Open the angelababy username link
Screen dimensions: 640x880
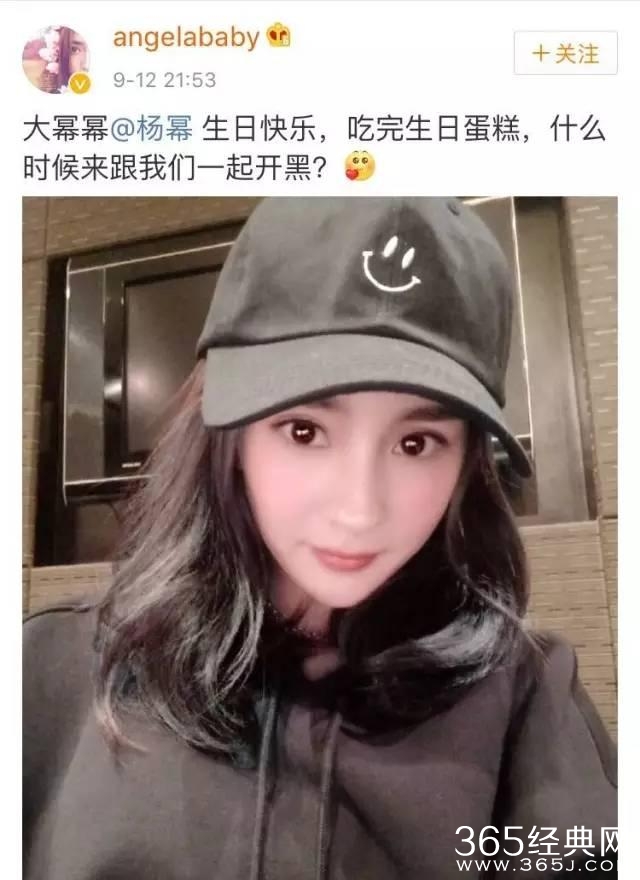[x=186, y=38]
